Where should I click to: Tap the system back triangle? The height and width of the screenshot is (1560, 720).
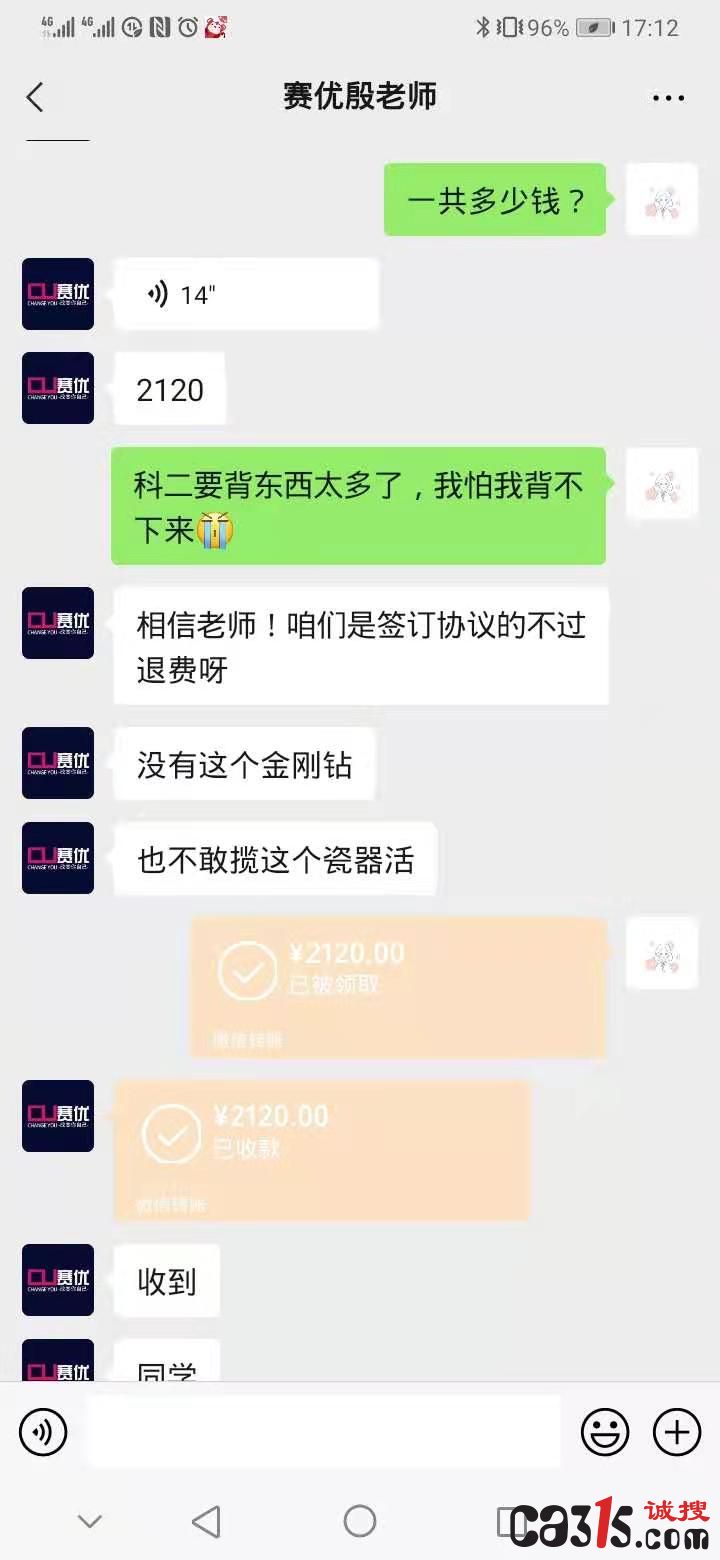[206, 1521]
